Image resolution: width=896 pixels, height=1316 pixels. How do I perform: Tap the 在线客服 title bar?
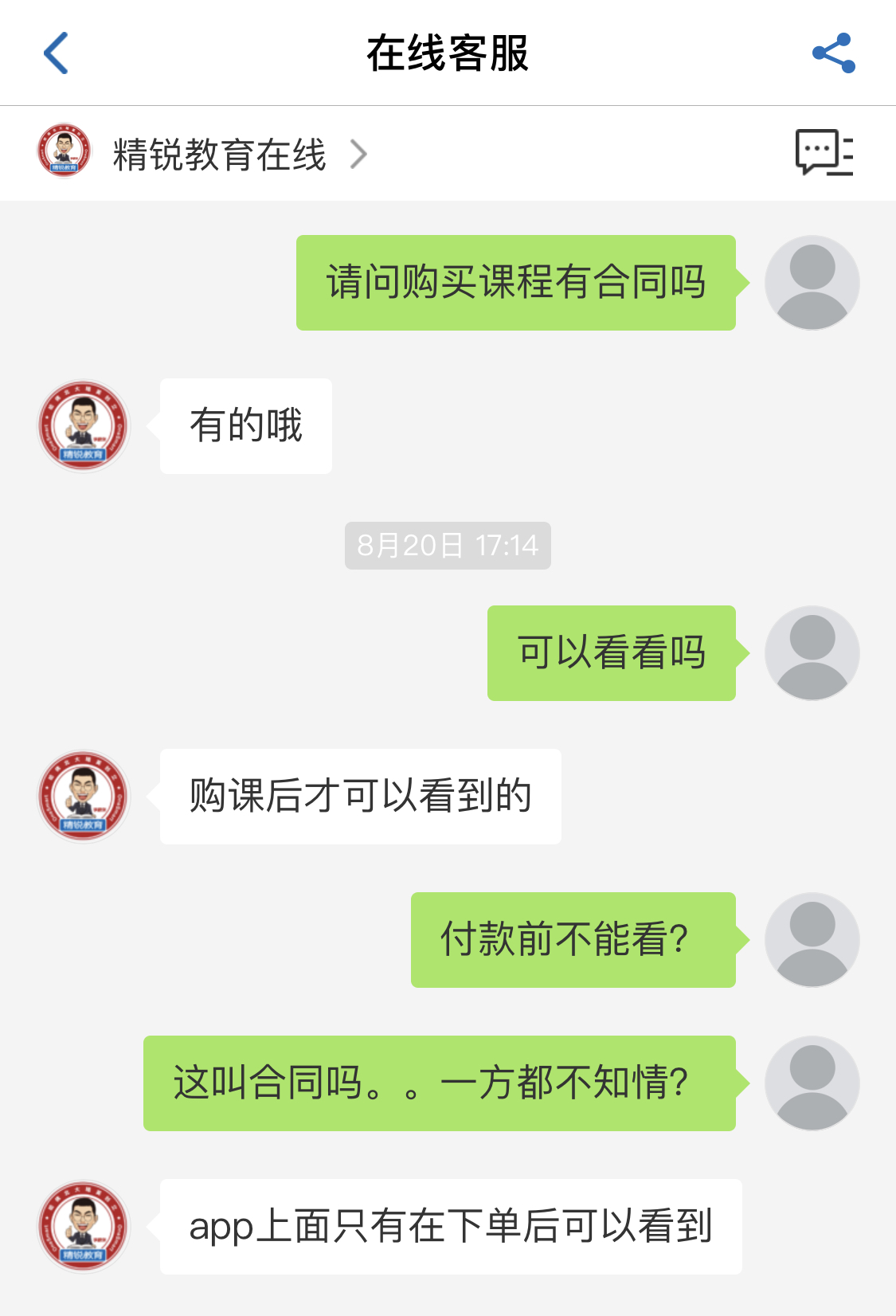(448, 53)
